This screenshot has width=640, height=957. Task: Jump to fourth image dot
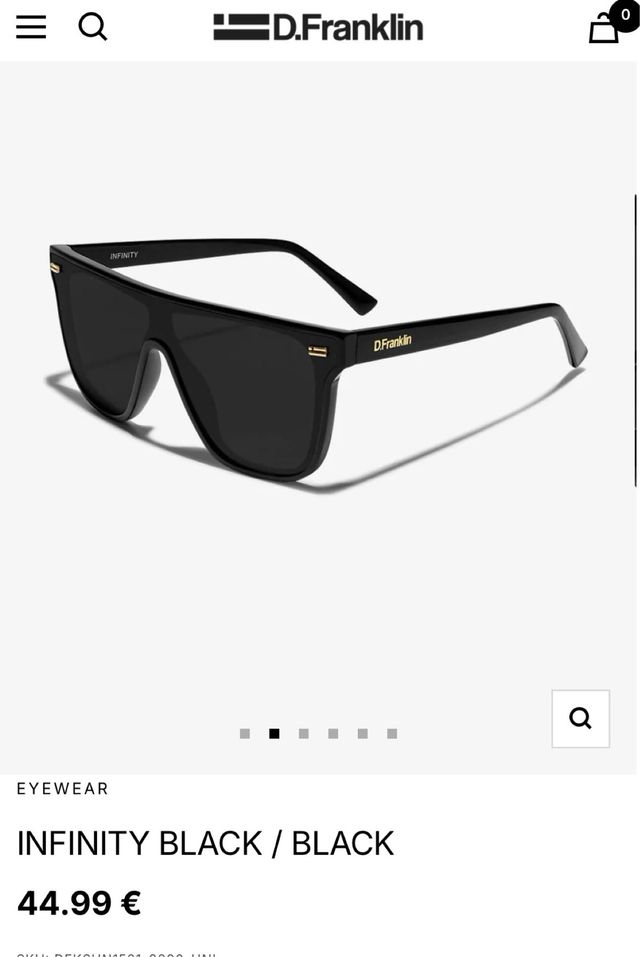[333, 734]
